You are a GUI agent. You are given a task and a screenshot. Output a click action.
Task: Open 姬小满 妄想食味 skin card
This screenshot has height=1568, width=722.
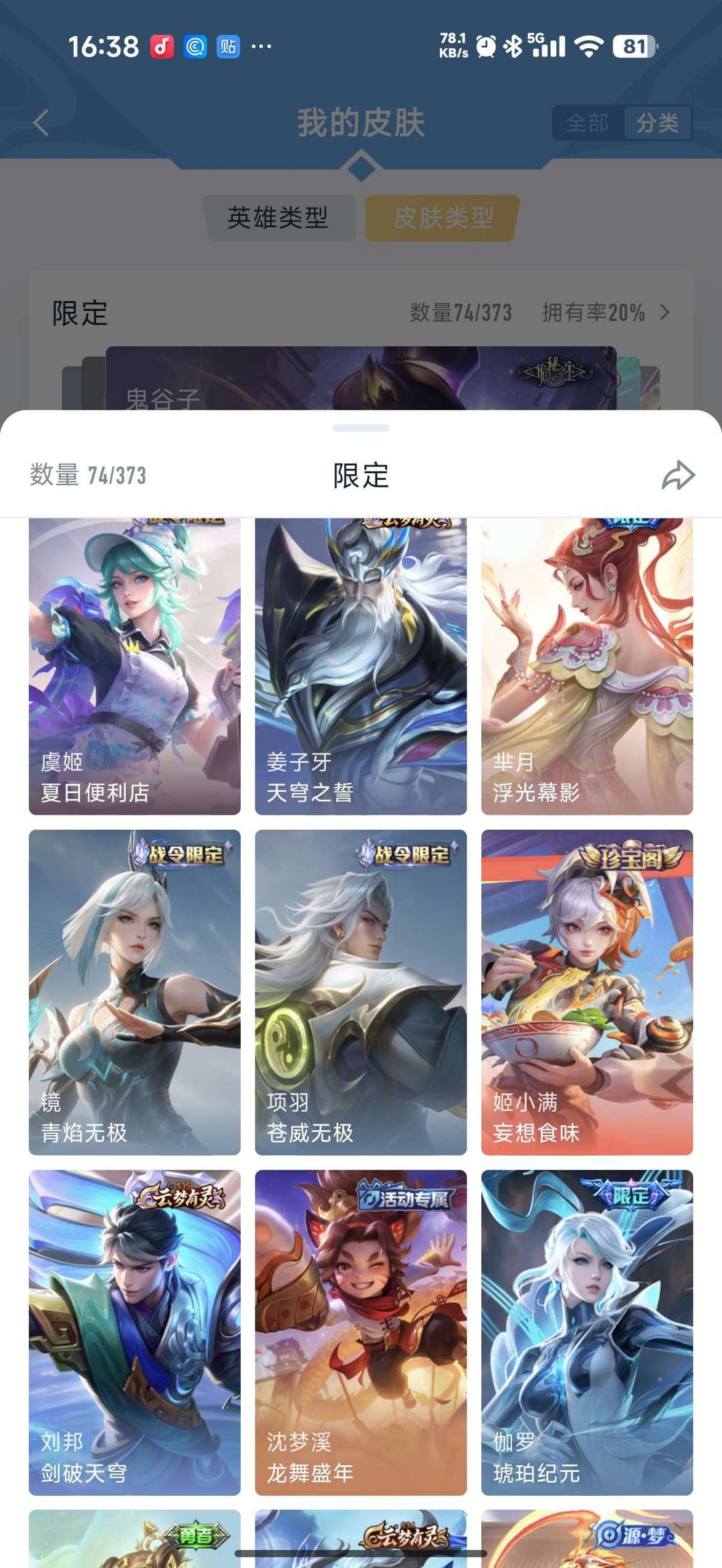pyautogui.click(x=586, y=992)
